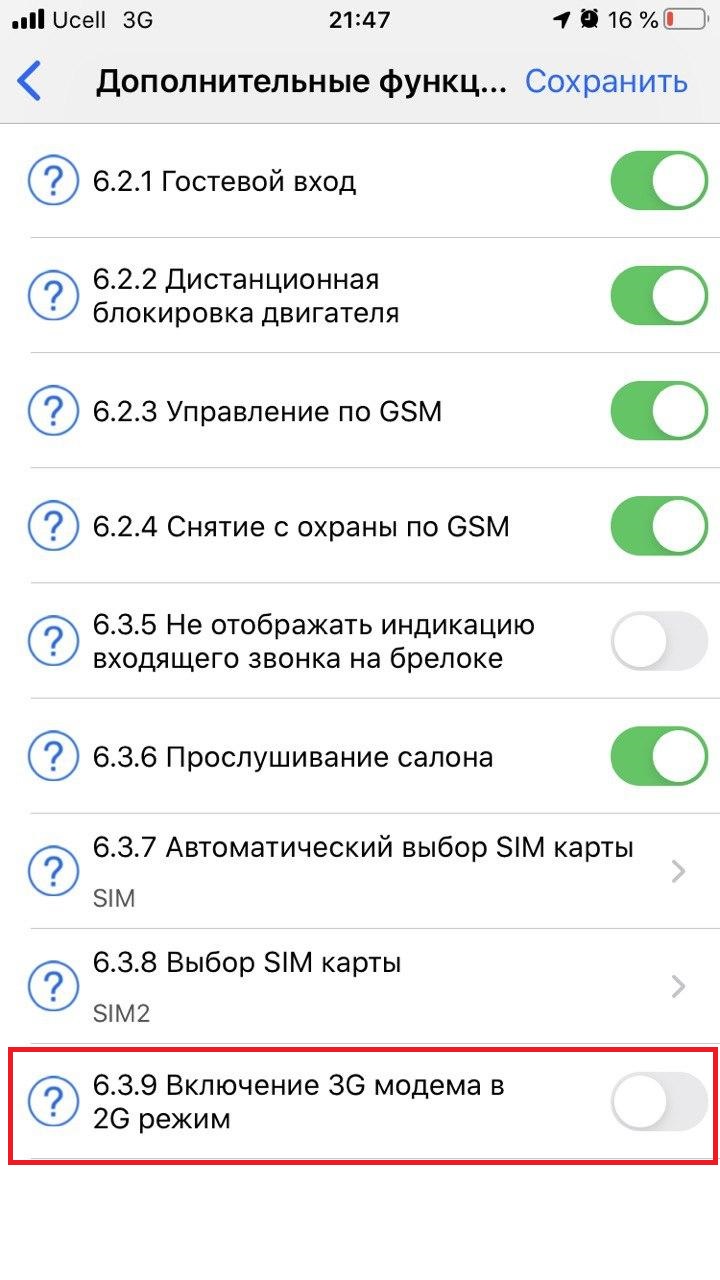Tap the question mark beside 6.3.8 Выбор SIM карты

53,986
